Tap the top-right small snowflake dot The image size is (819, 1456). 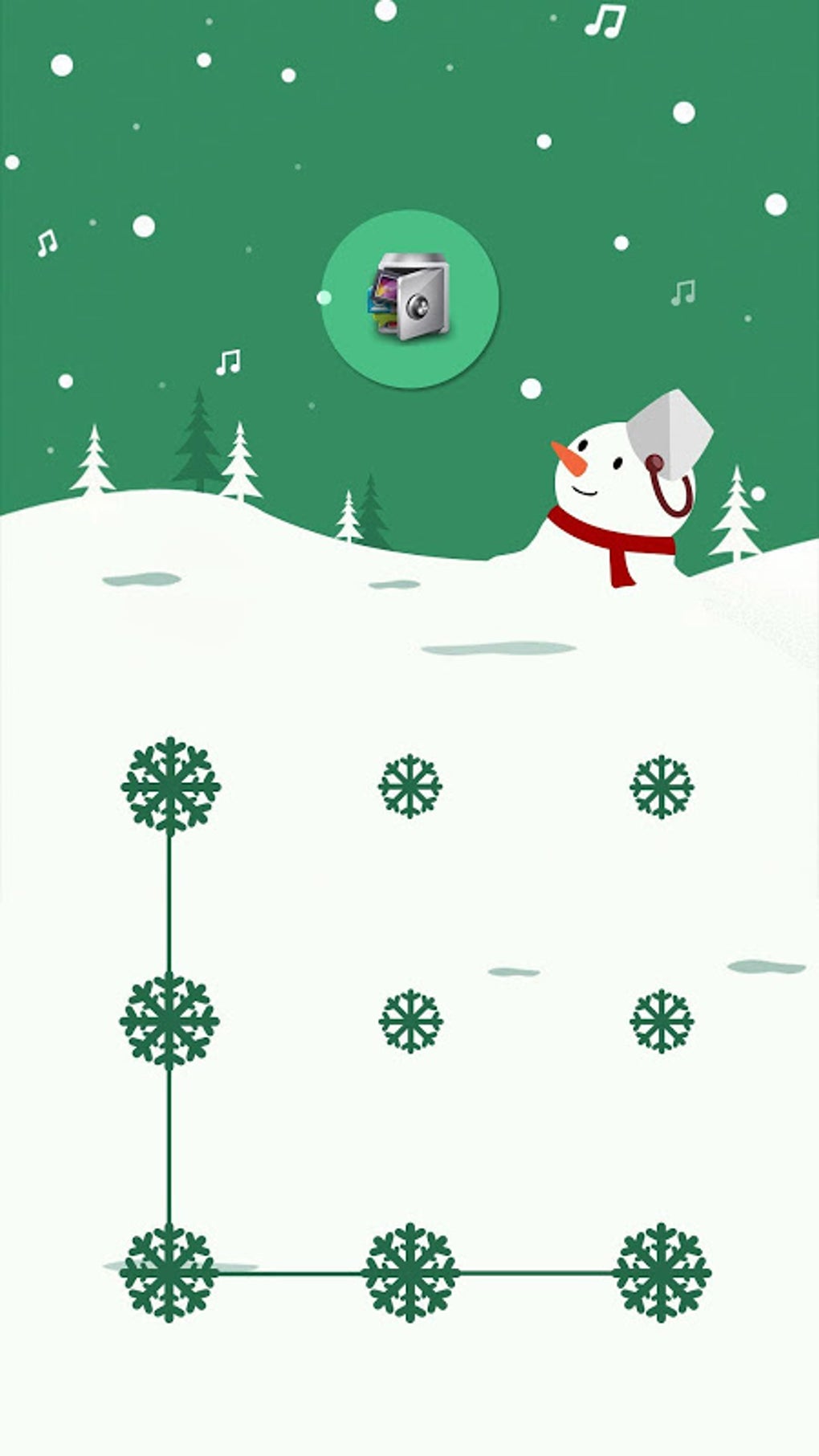662,786
